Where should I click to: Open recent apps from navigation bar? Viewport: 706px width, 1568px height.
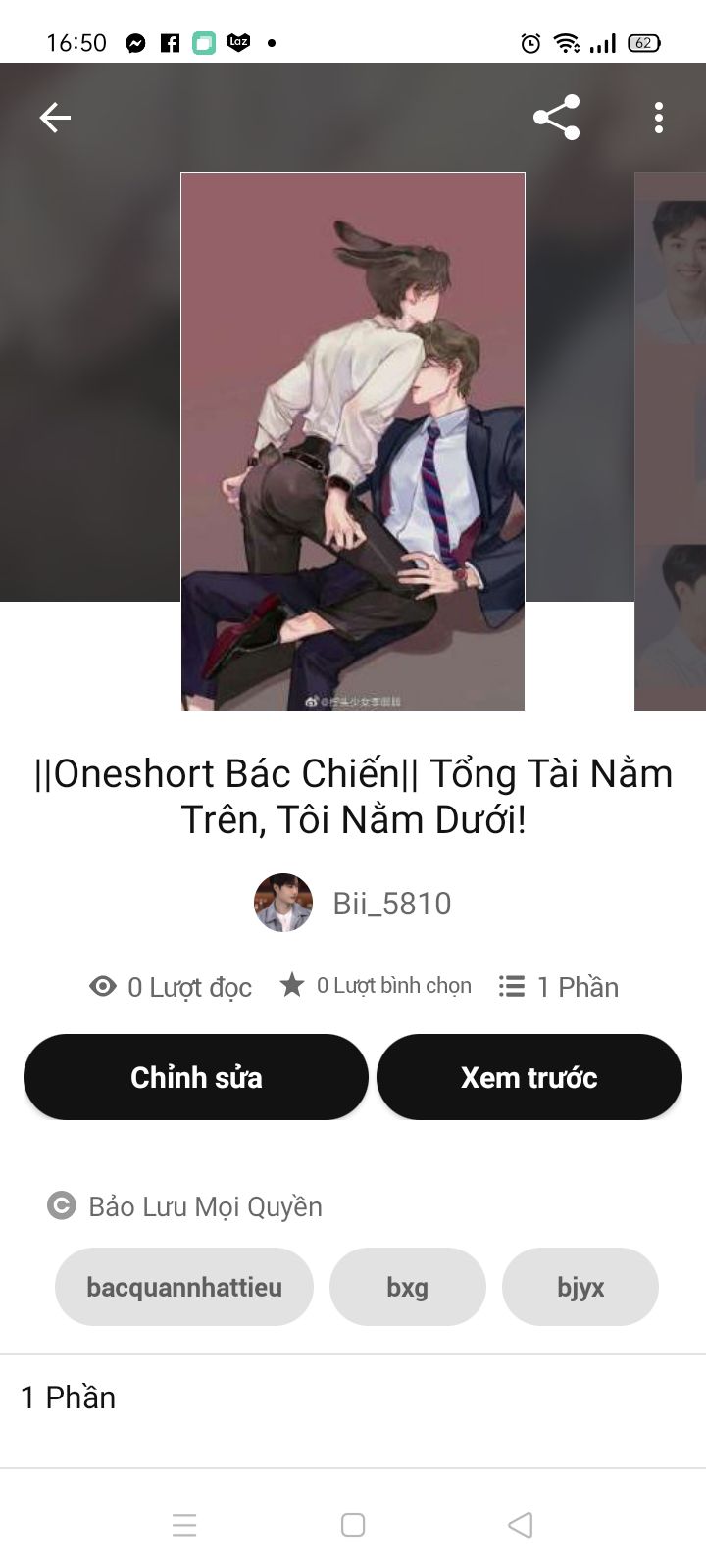click(184, 1525)
